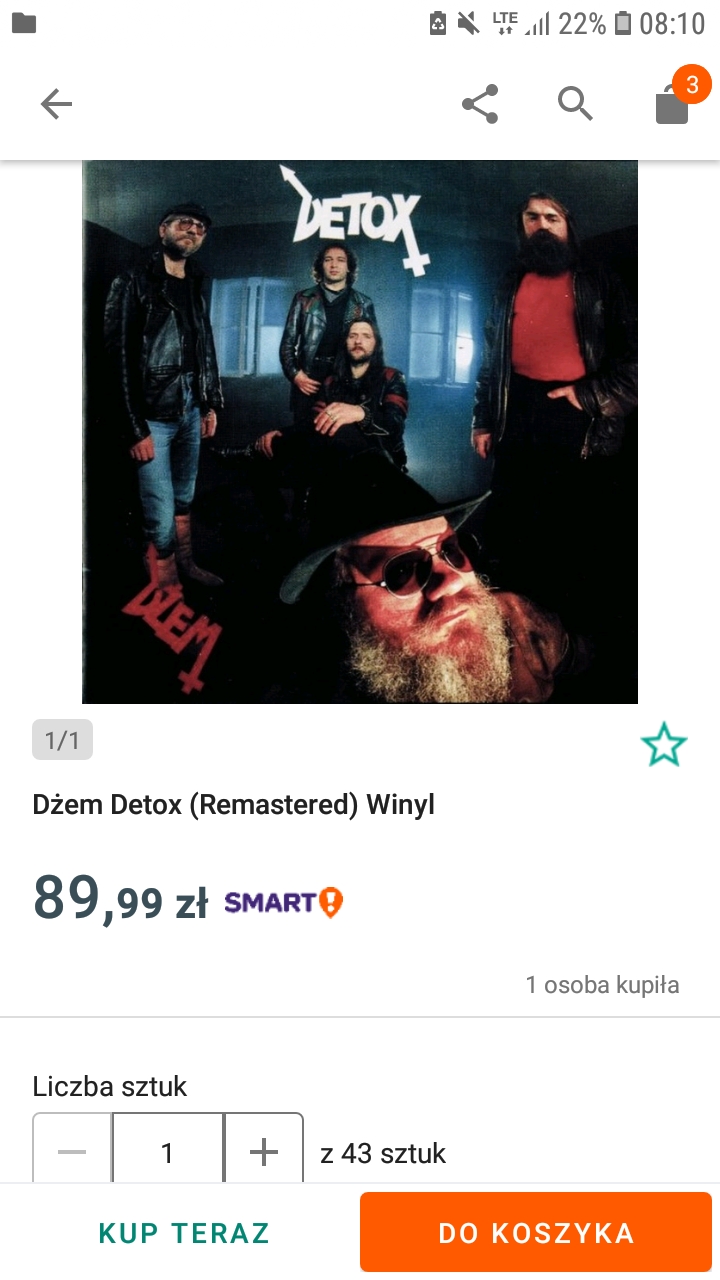Share this Dżem Detox listing
Viewport: 720px width, 1280px height.
click(480, 104)
